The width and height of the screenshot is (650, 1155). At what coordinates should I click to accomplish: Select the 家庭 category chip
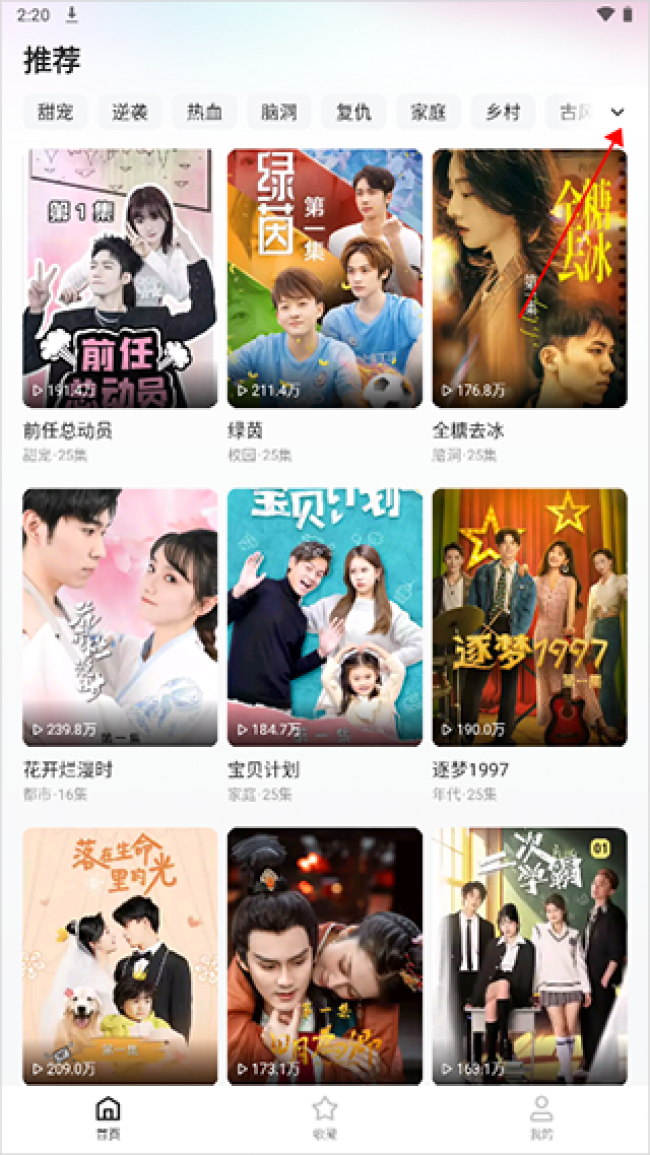coord(428,112)
